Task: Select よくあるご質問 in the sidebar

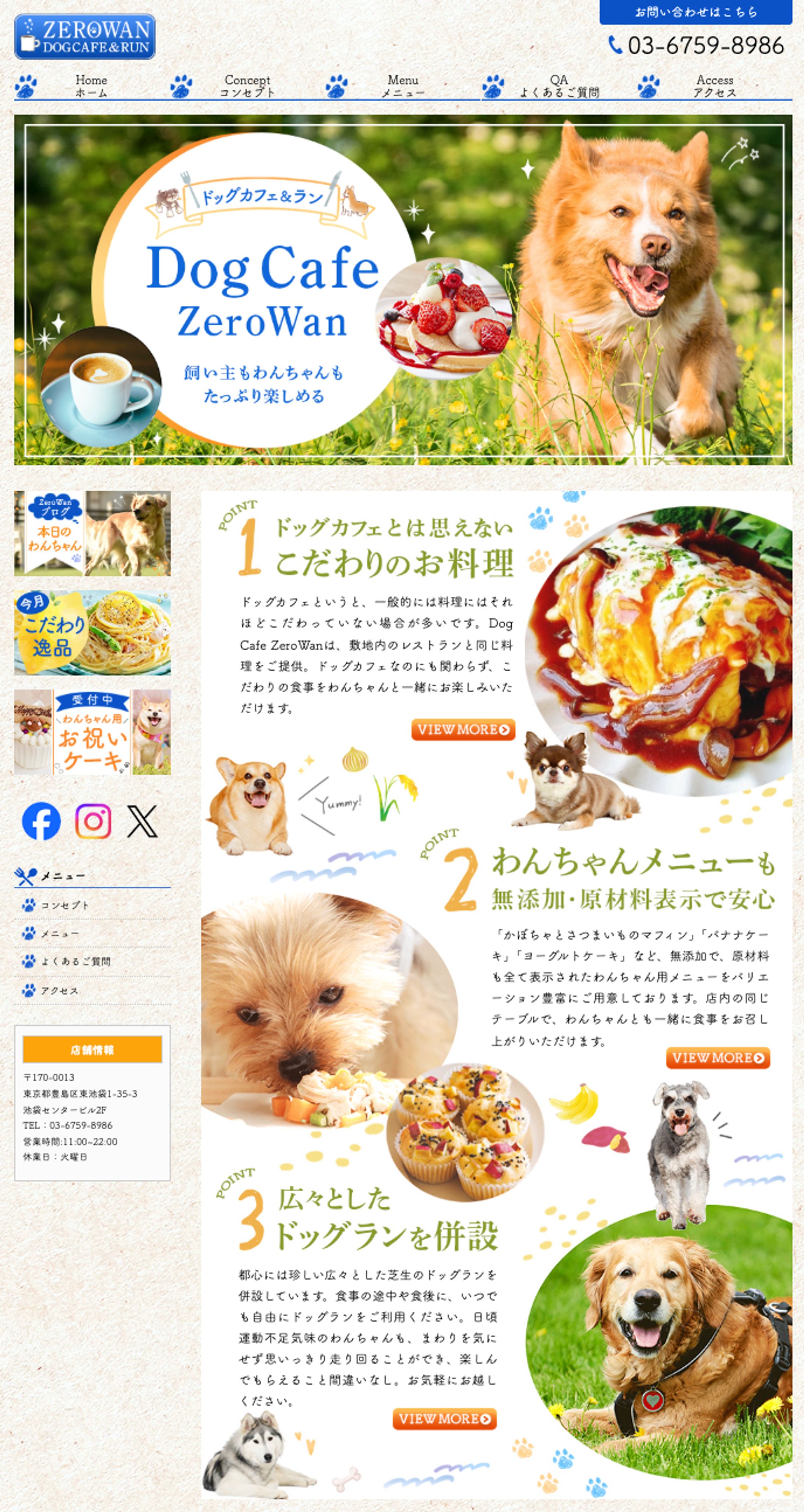Action: [x=74, y=961]
